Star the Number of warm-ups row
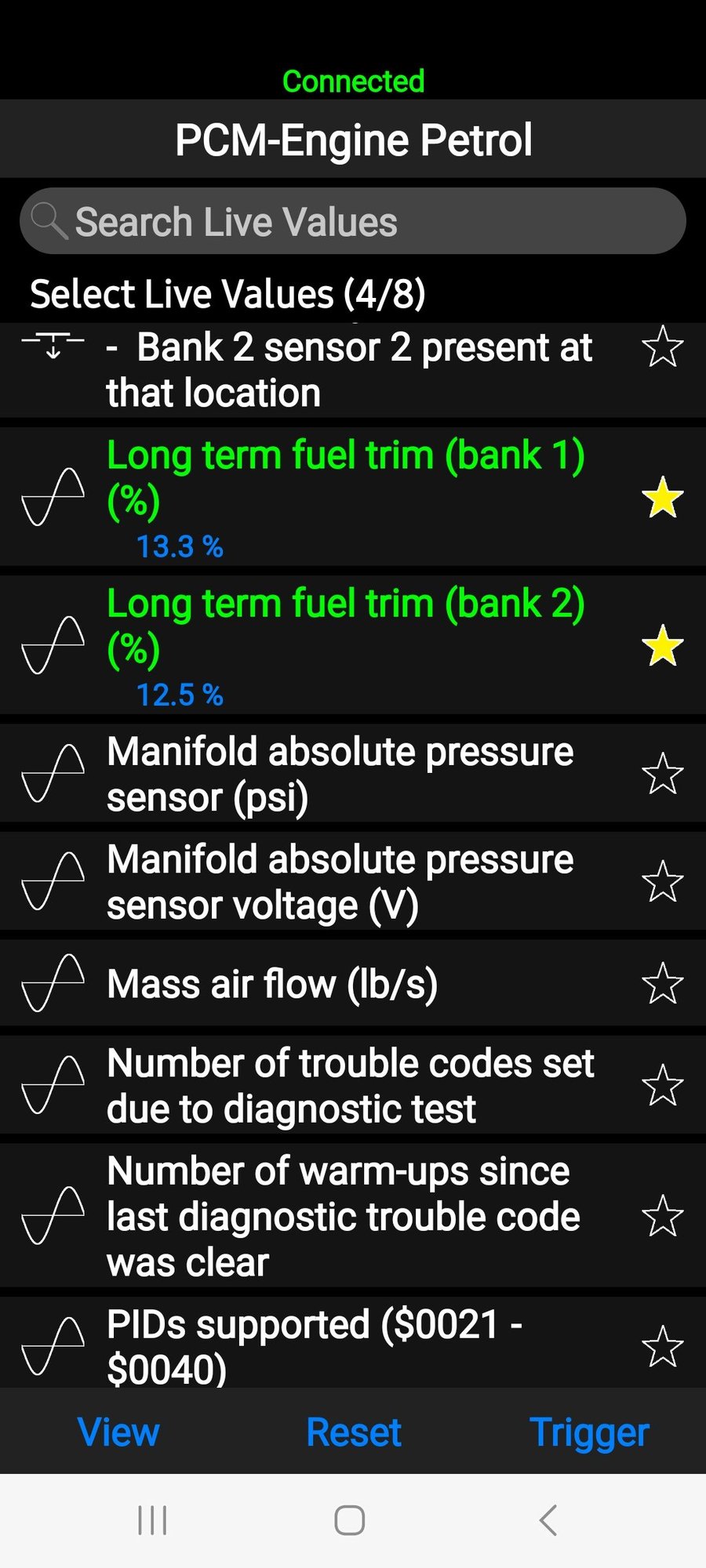 (662, 1216)
